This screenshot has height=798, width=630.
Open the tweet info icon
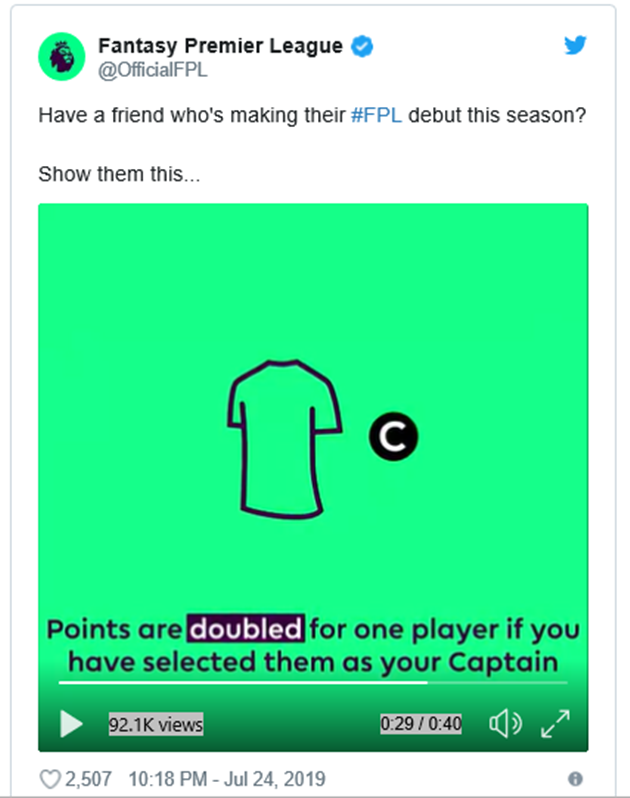[x=575, y=778]
